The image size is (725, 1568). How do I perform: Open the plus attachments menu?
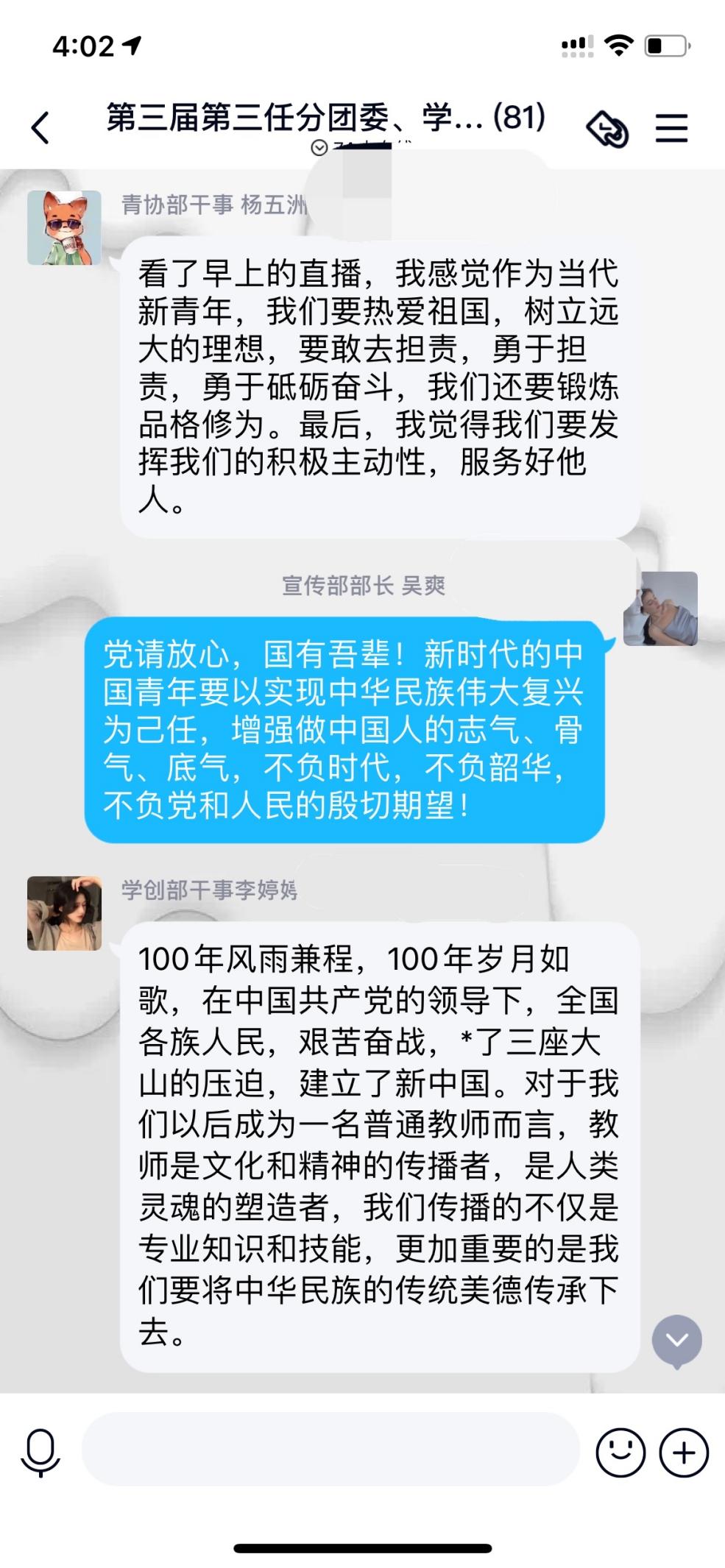[x=684, y=1452]
